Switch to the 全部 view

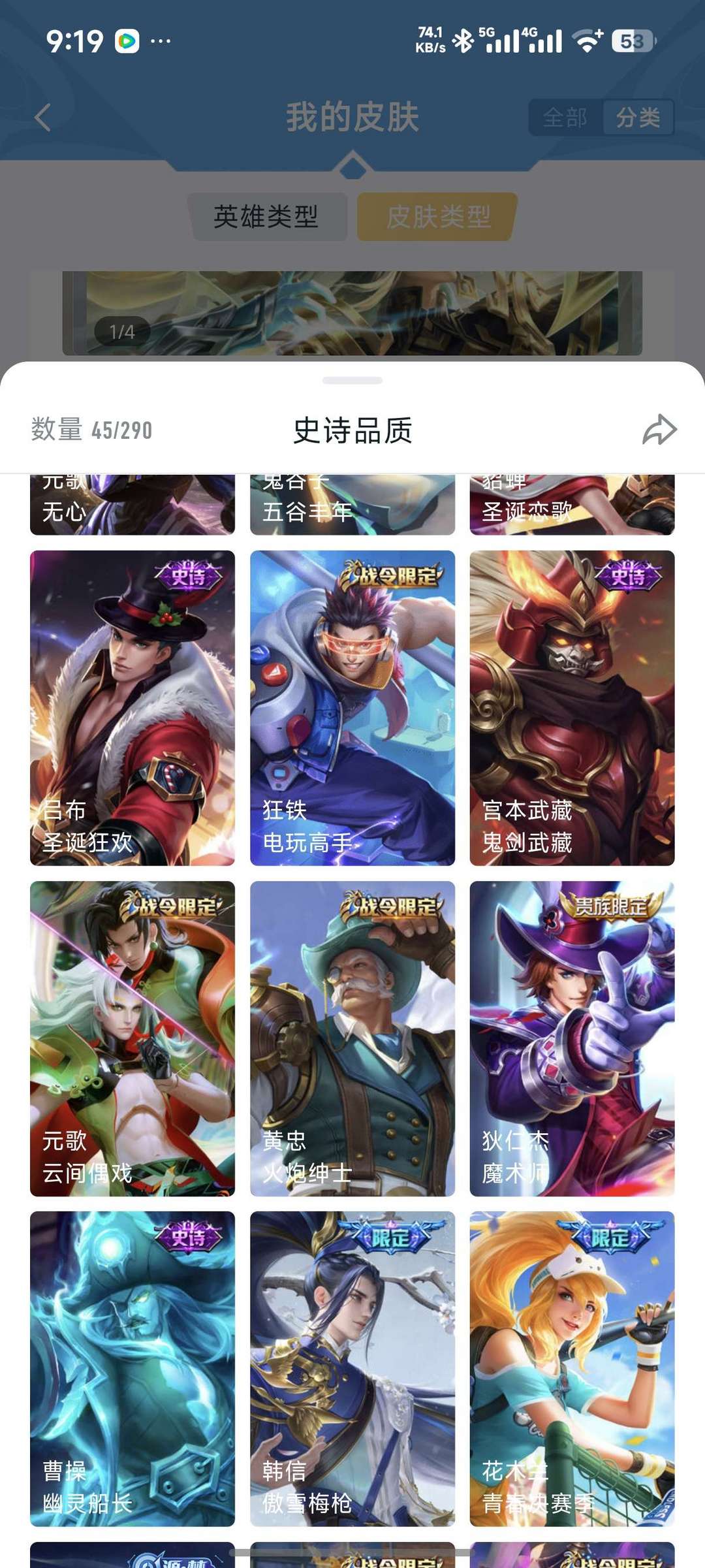click(565, 118)
